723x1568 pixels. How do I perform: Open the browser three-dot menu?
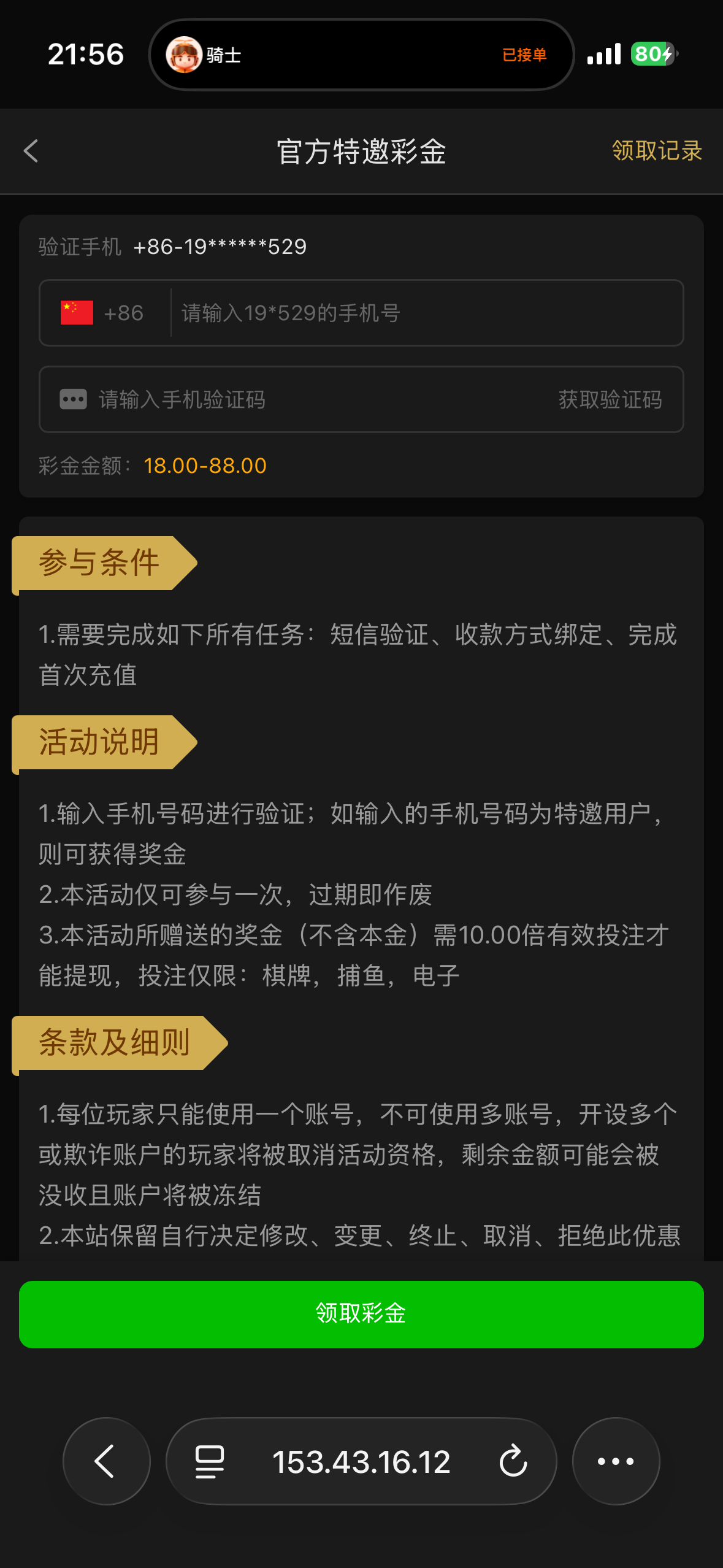(616, 1461)
